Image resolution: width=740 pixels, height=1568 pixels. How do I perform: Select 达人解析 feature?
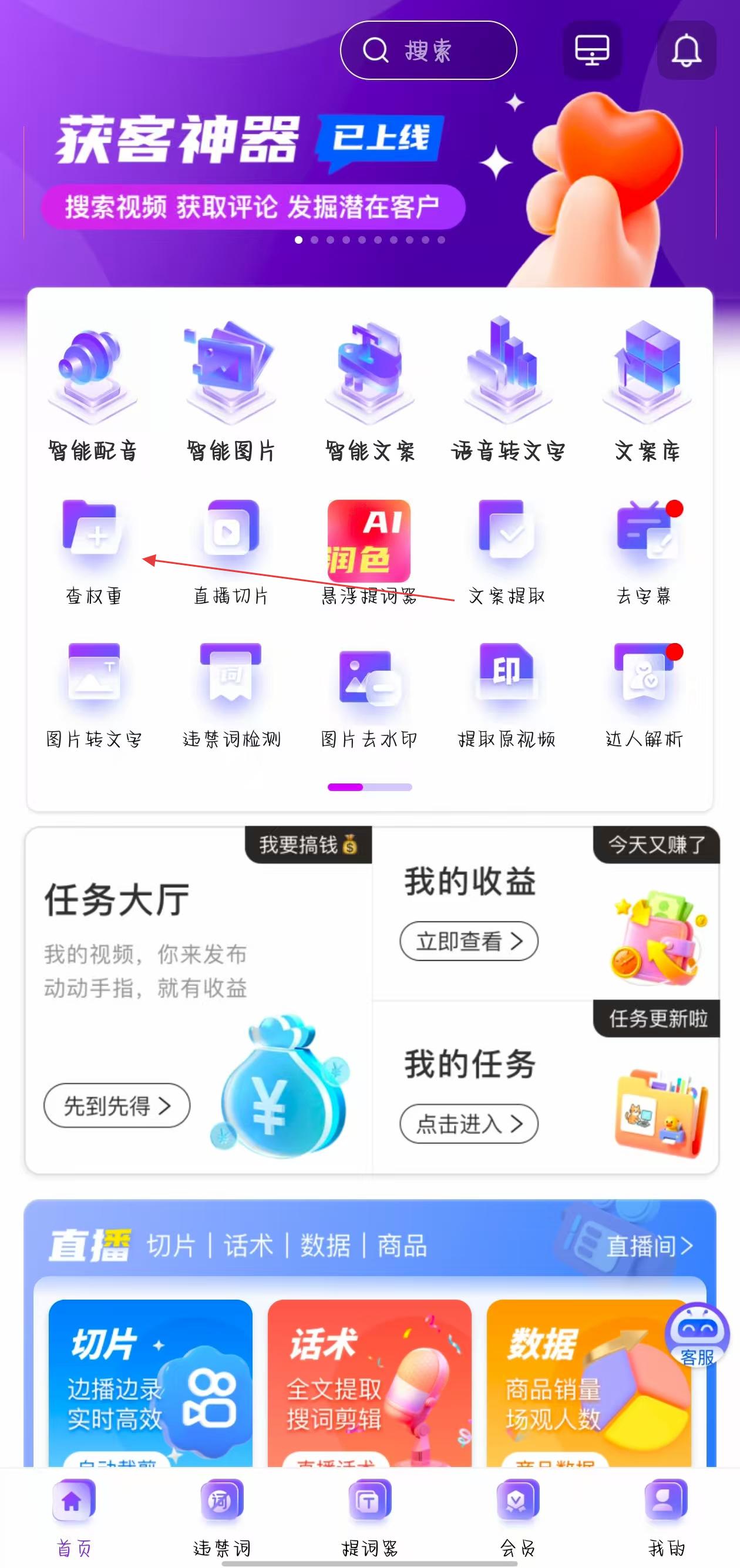644,694
